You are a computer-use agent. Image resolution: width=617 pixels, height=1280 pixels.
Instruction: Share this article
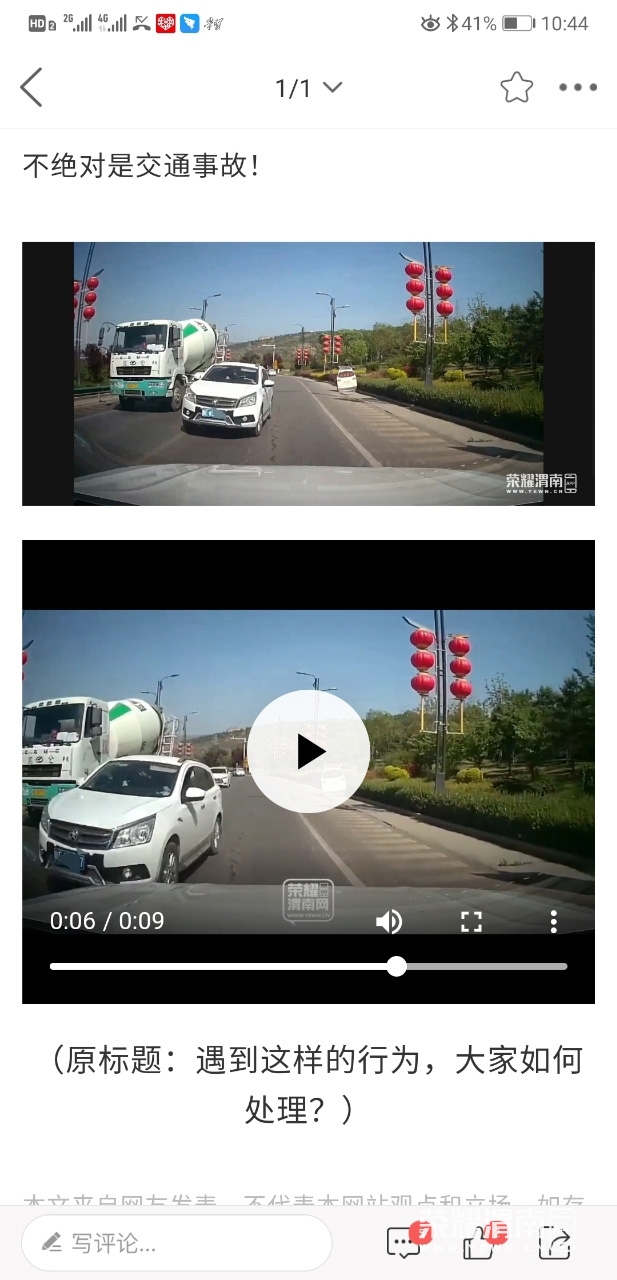point(555,1242)
